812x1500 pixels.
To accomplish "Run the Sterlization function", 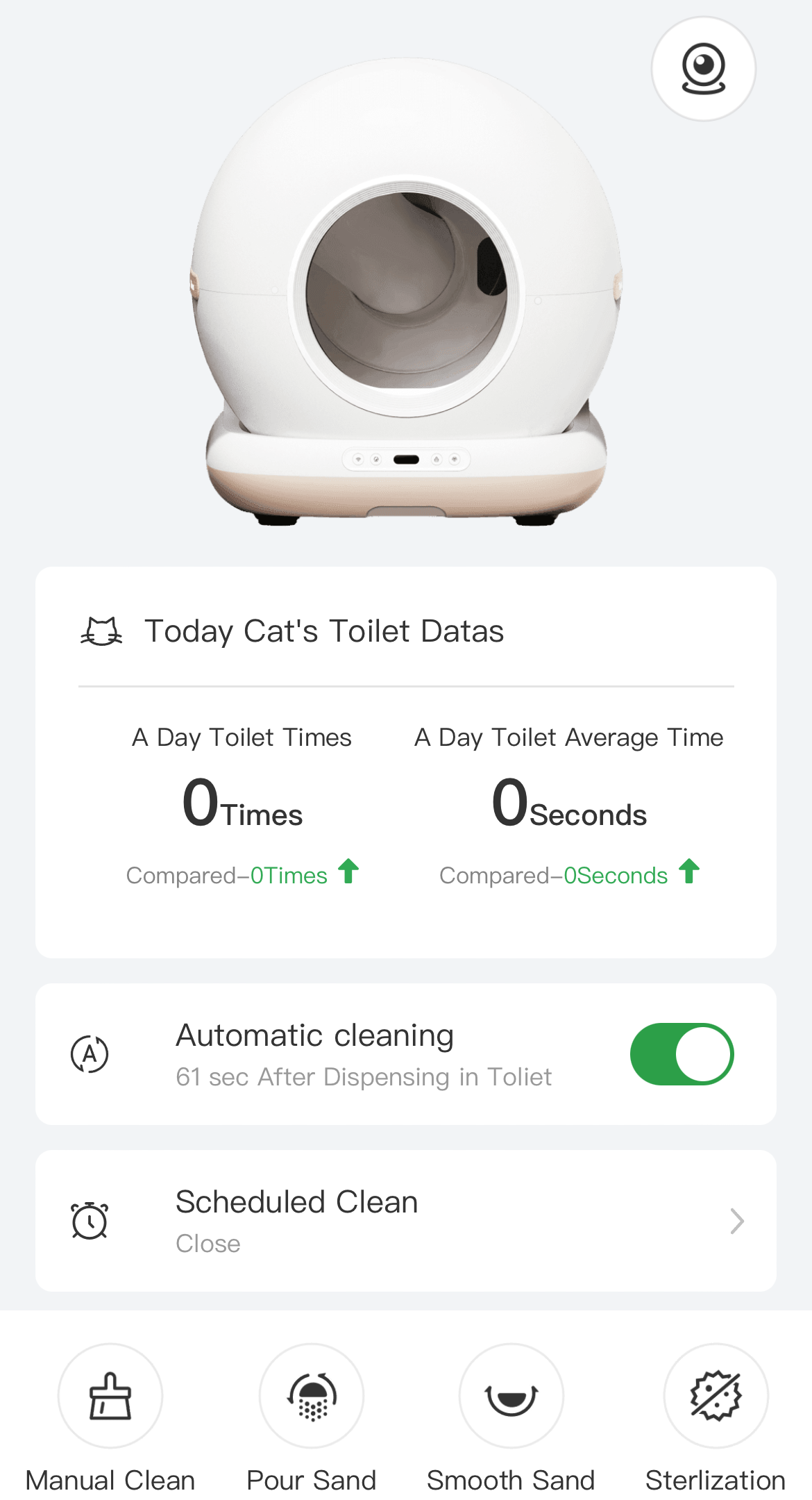I will coord(716,1396).
